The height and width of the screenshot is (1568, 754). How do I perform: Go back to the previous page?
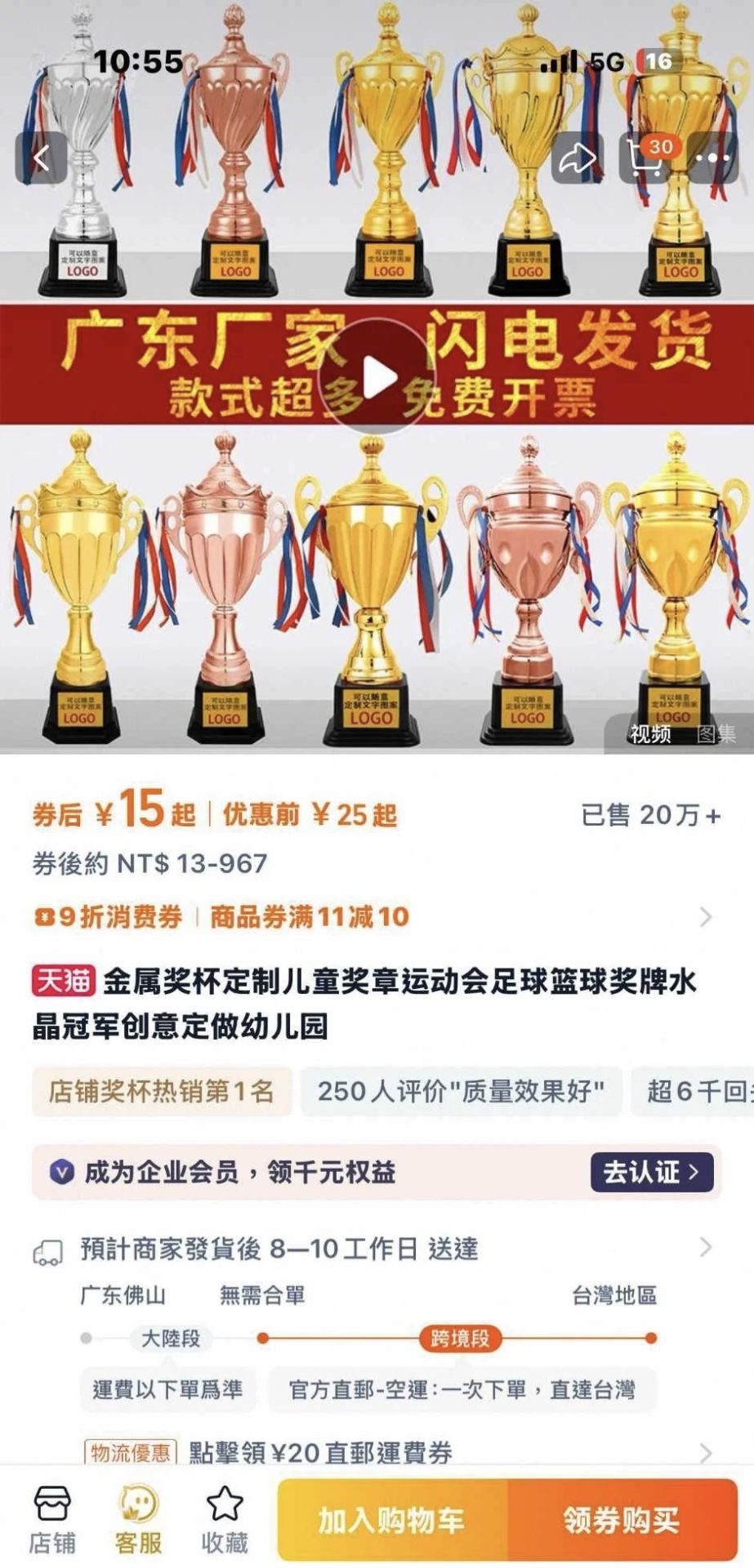tap(41, 158)
